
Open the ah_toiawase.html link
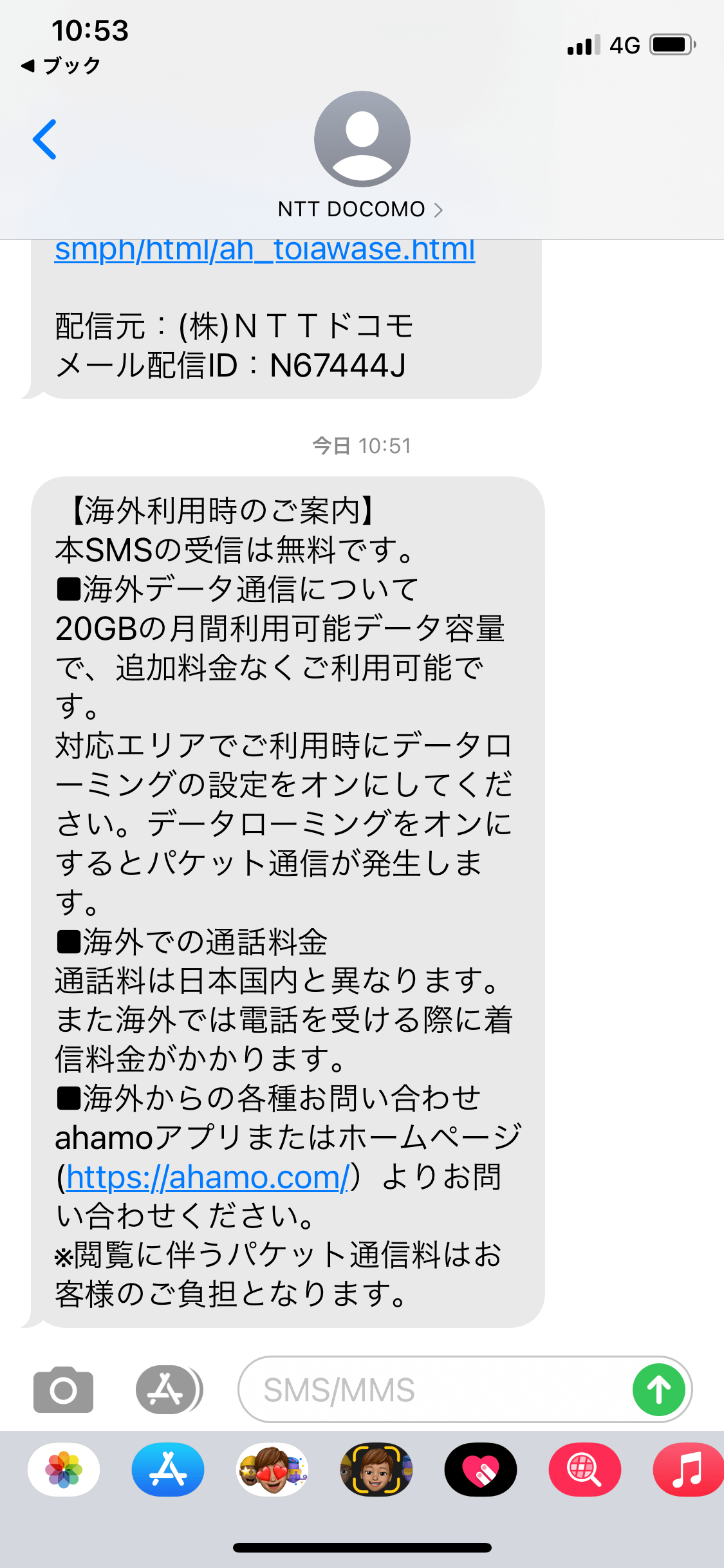(x=264, y=250)
